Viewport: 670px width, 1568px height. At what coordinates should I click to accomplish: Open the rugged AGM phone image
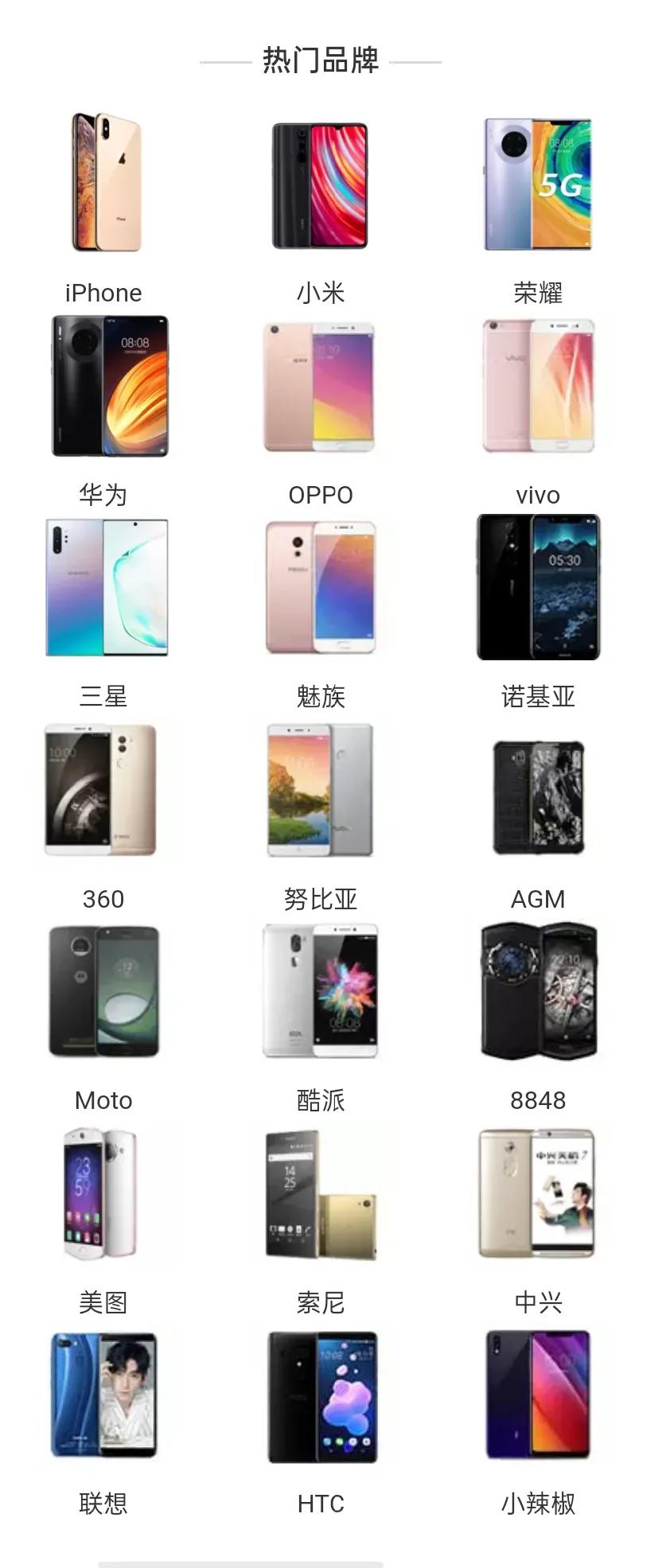click(x=537, y=788)
